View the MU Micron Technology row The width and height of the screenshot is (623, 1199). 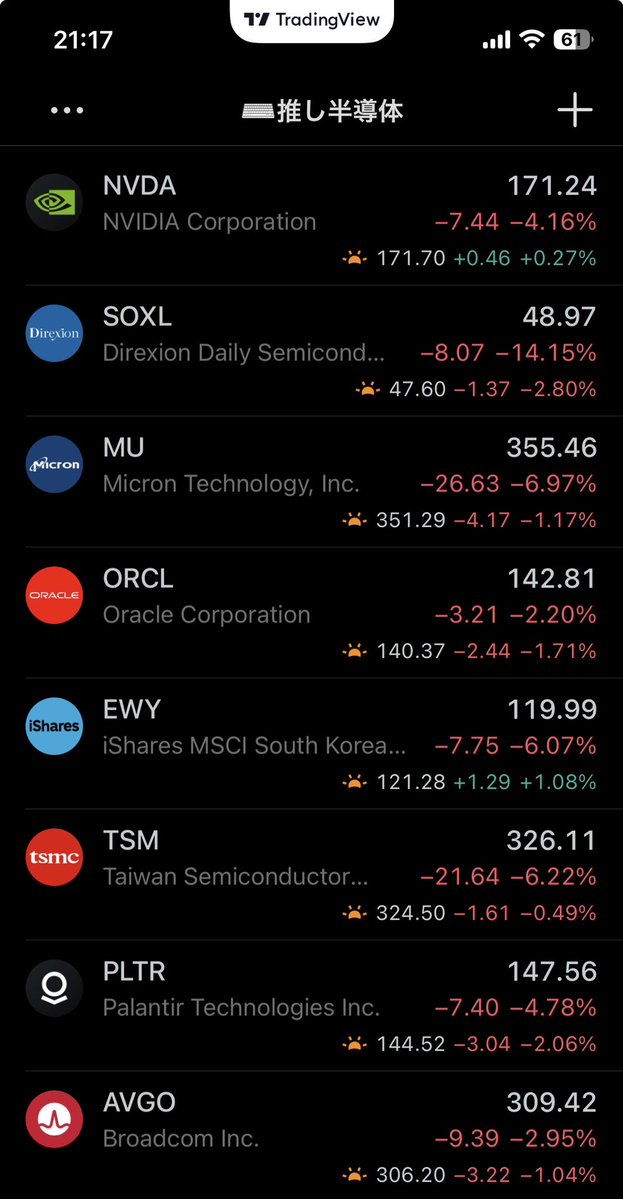click(311, 482)
